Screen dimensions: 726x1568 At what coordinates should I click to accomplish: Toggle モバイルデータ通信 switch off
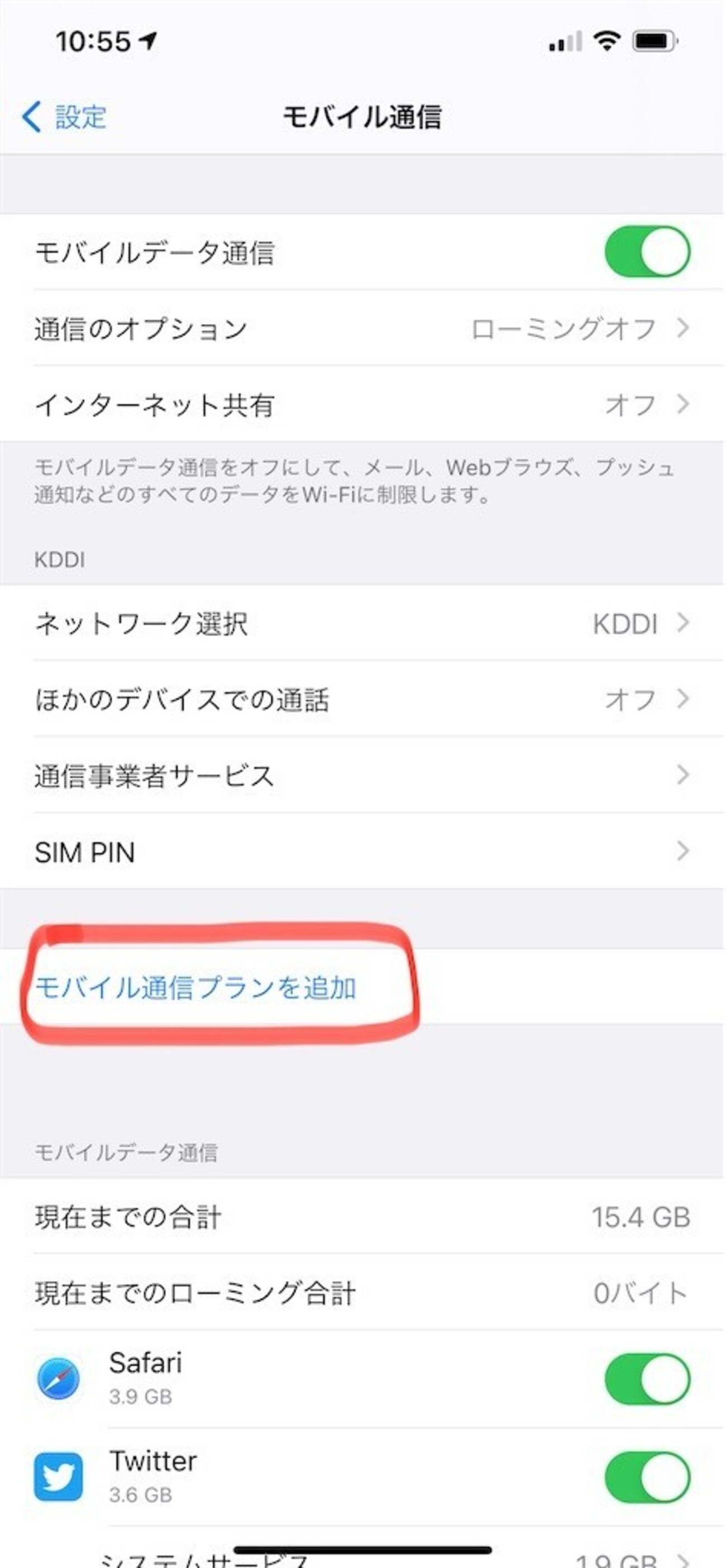pos(647,251)
